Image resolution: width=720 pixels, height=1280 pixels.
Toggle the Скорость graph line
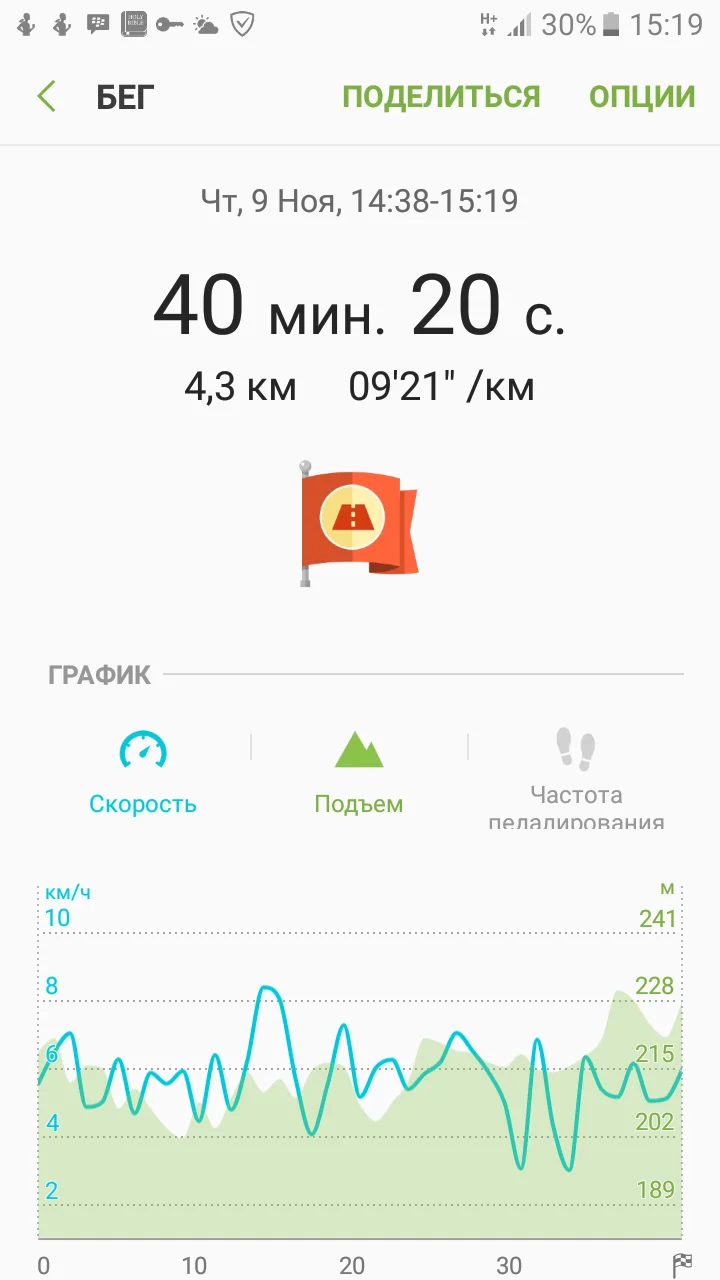point(143,773)
